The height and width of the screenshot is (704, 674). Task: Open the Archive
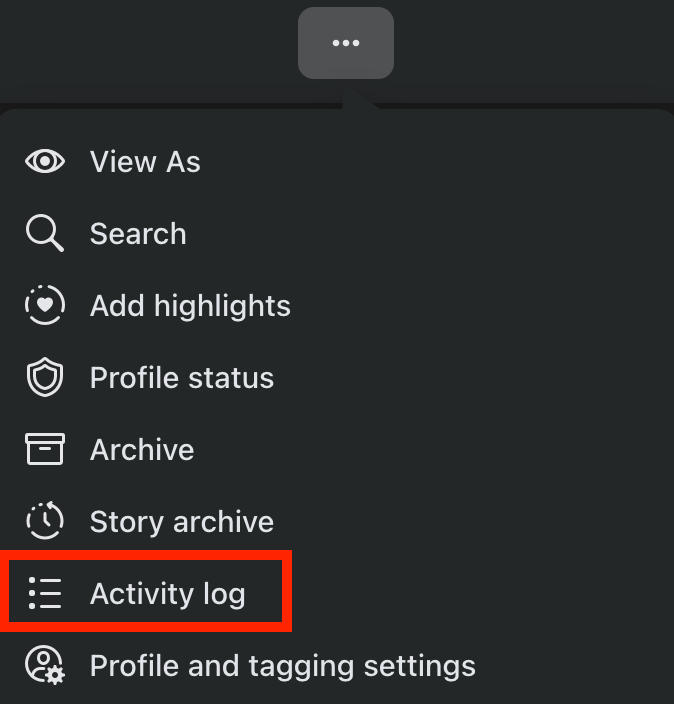141,450
